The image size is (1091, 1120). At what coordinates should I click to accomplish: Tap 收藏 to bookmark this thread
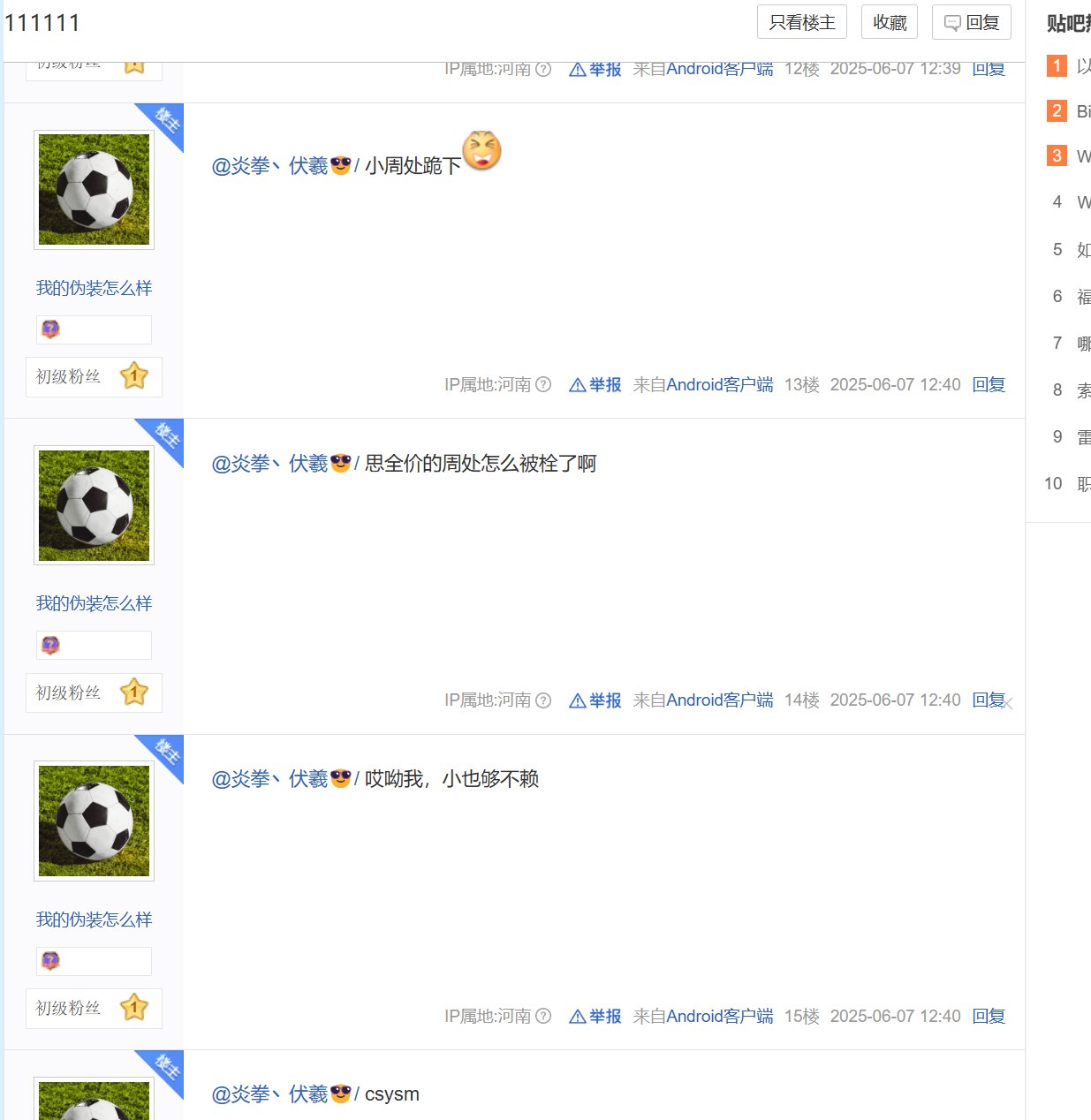889,22
